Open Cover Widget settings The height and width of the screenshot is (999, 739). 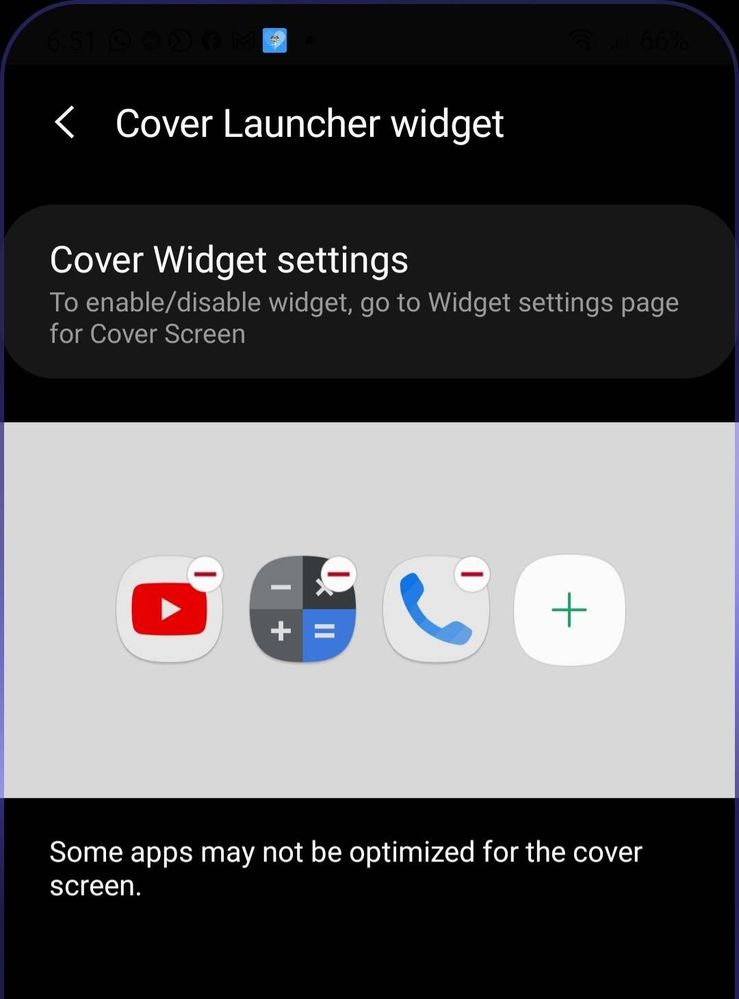[368, 292]
